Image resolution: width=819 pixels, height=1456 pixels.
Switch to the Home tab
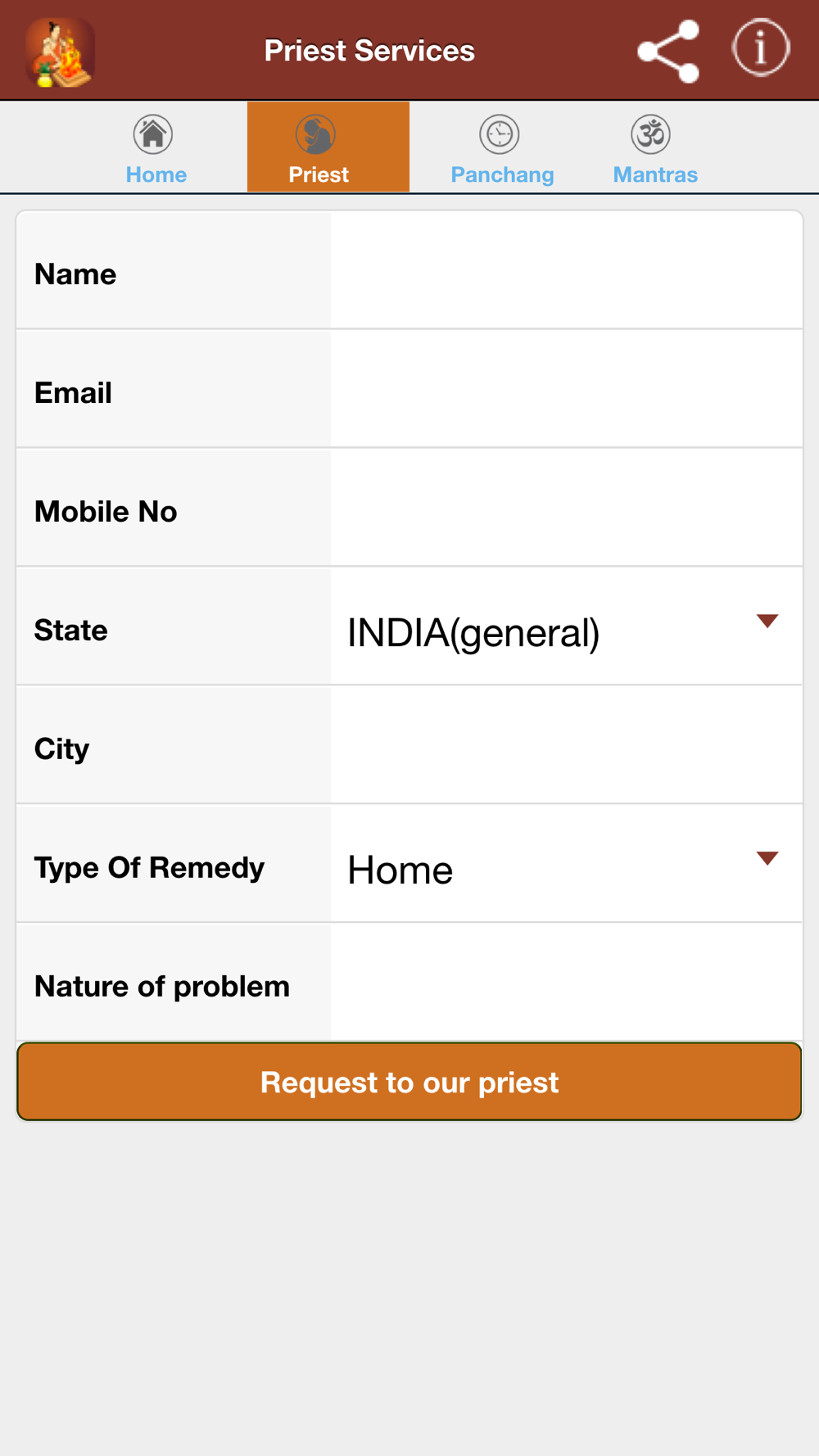156,148
